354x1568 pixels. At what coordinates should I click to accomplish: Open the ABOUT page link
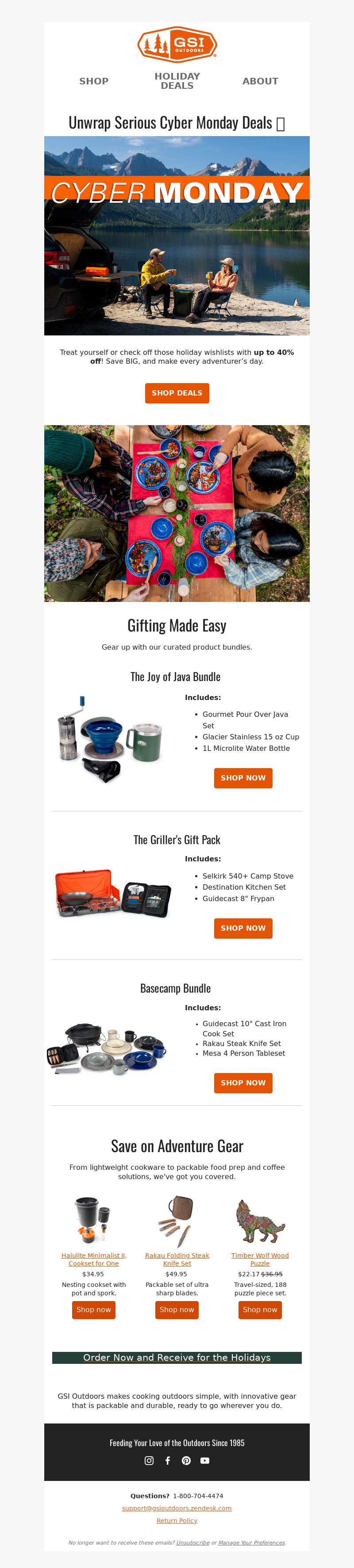(x=260, y=81)
